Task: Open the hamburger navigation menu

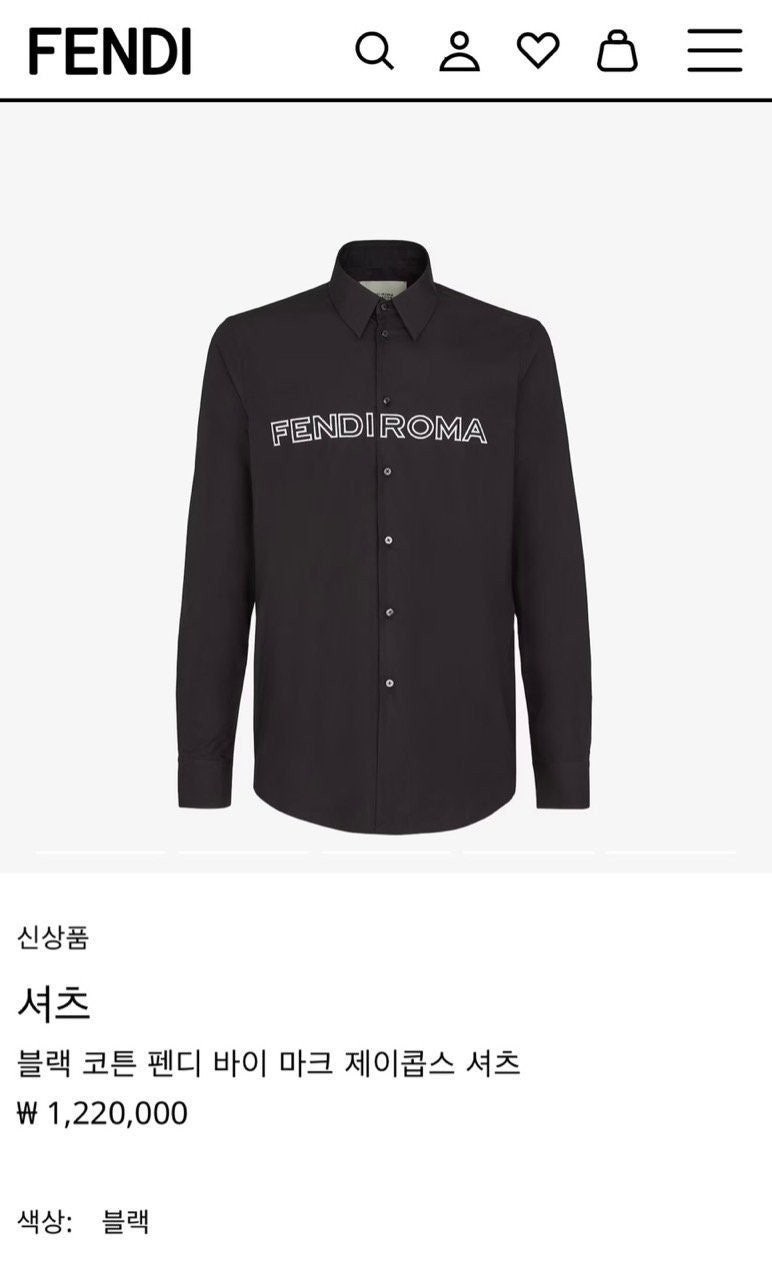Action: click(714, 50)
